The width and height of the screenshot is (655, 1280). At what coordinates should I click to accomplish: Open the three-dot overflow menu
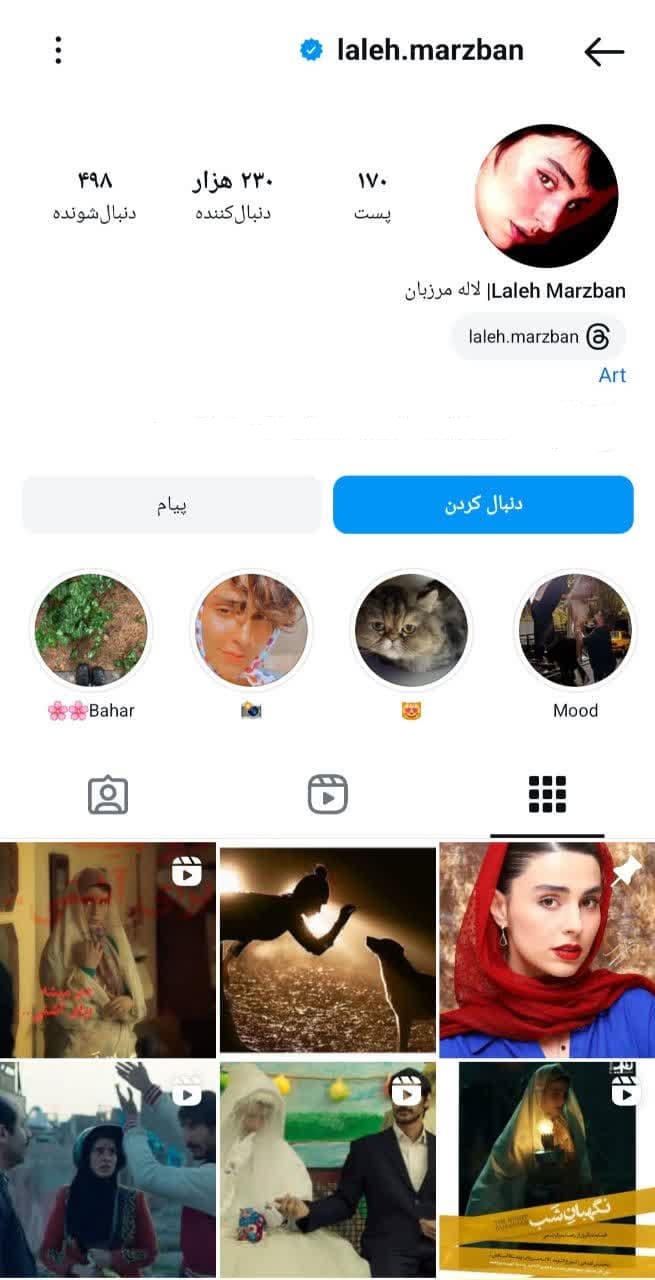59,50
